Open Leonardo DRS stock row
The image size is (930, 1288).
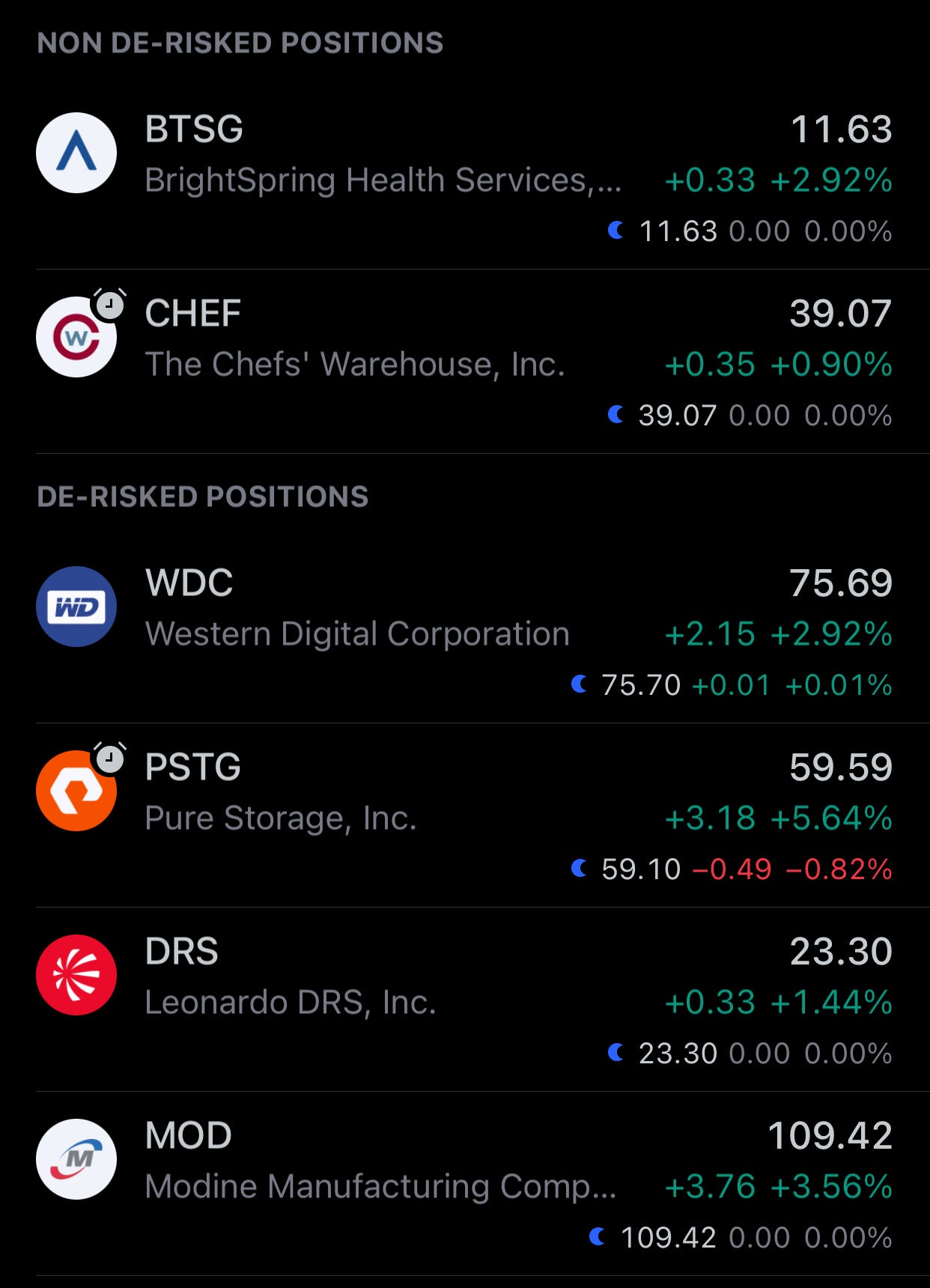[464, 1000]
